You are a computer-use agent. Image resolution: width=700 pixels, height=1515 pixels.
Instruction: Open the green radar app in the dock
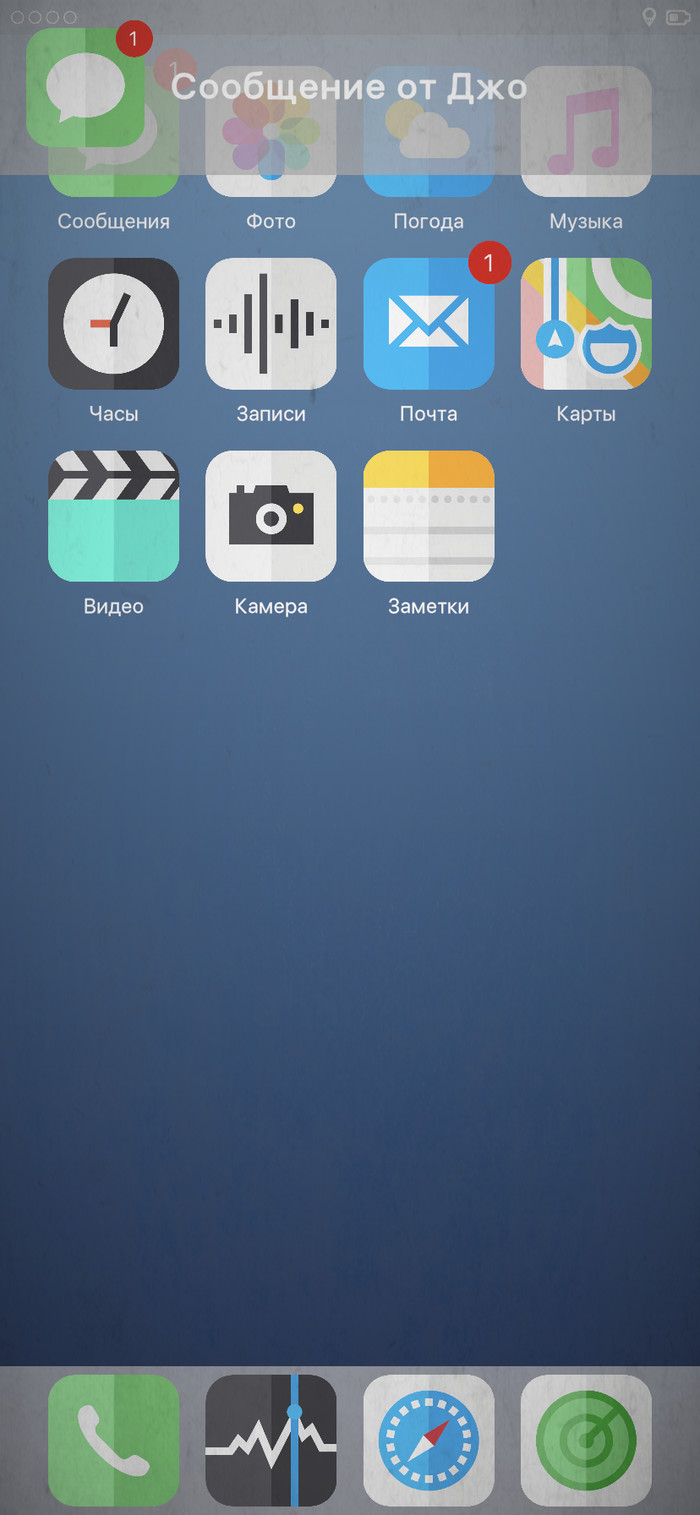click(x=586, y=1440)
